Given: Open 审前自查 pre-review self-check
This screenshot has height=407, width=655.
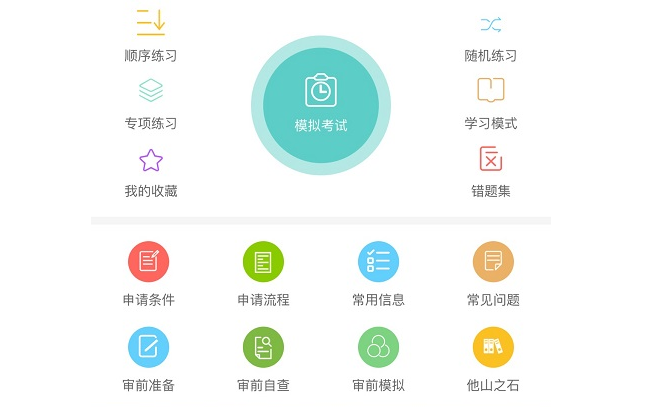Looking at the screenshot, I should (263, 357).
